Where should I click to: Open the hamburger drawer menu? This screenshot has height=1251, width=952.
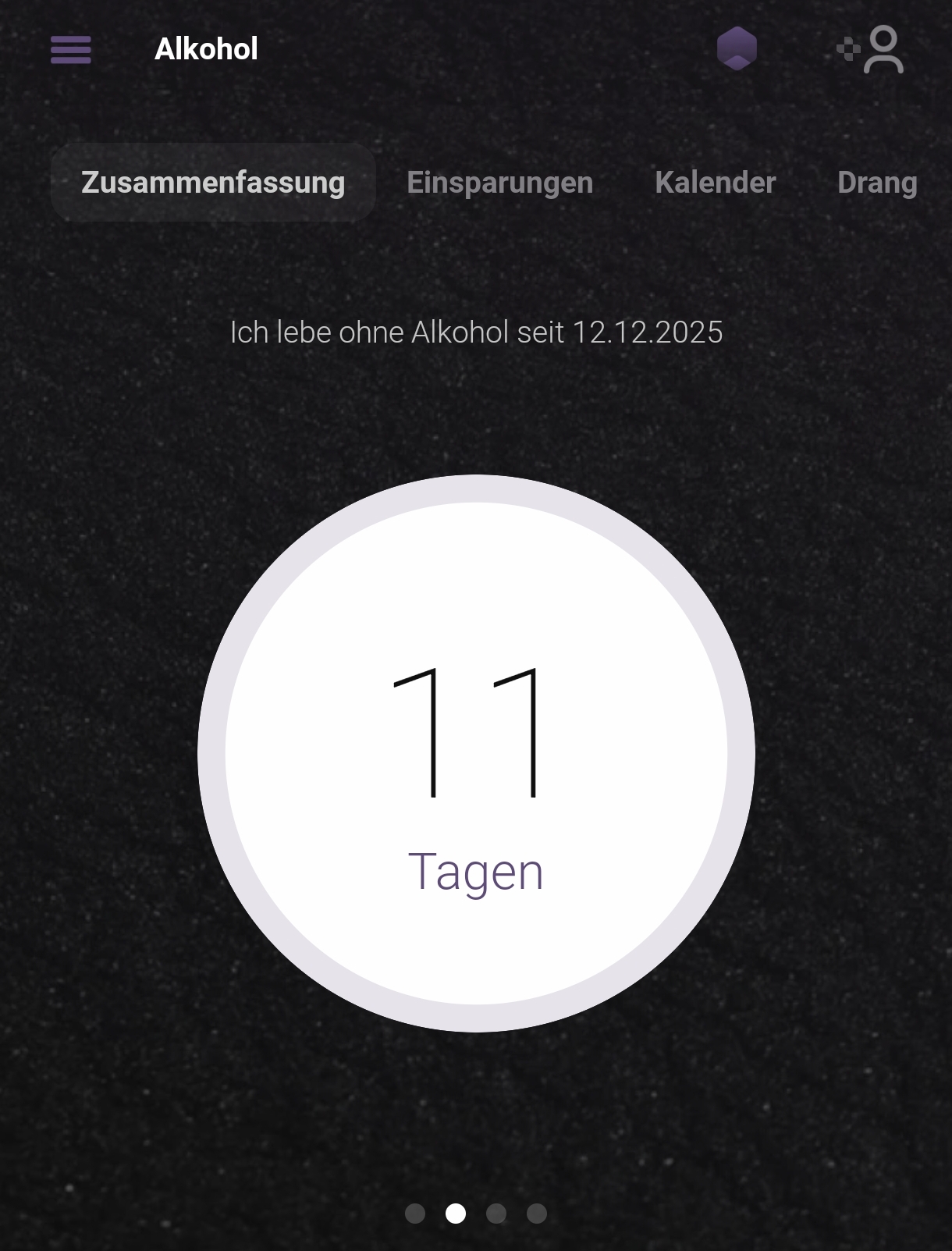71,50
